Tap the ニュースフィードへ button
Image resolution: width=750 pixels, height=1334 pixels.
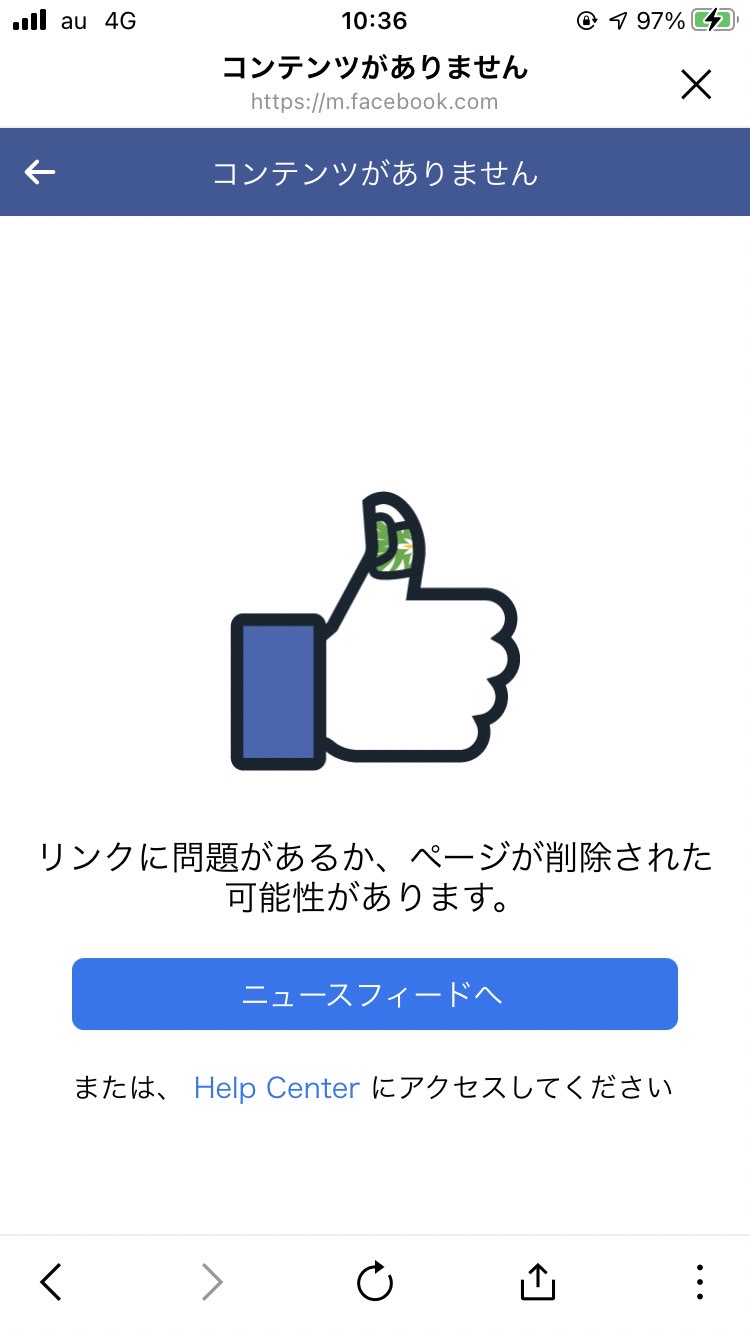tap(375, 994)
